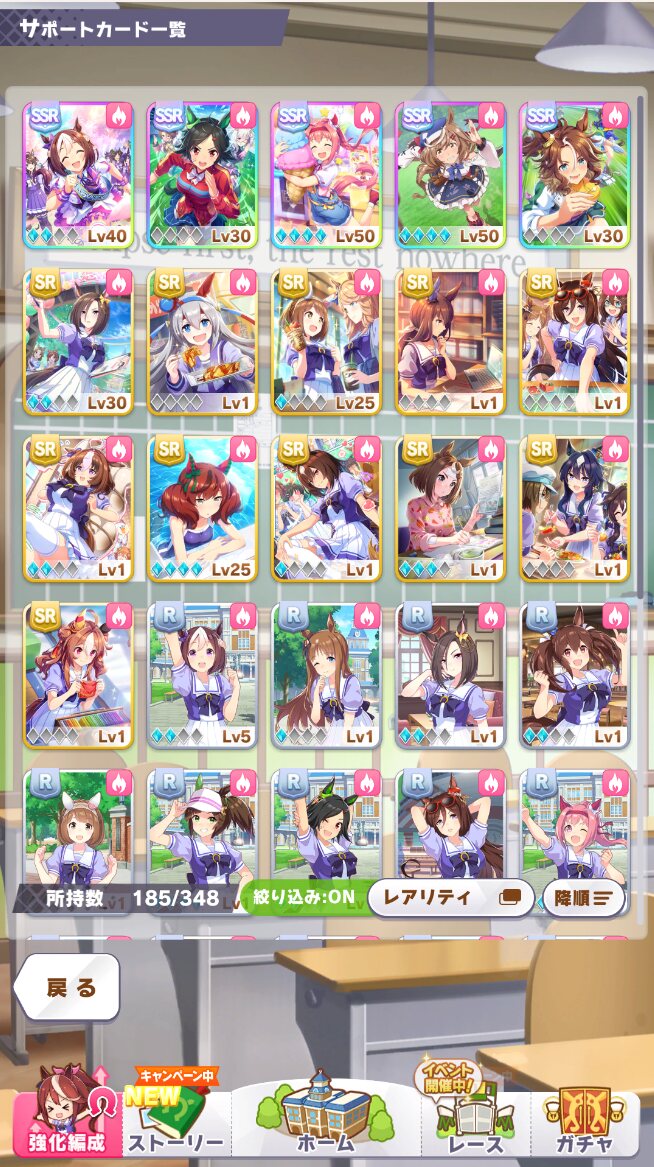Open the 強化編成 tab
The image size is (654, 1167).
pyautogui.click(x=64, y=1115)
